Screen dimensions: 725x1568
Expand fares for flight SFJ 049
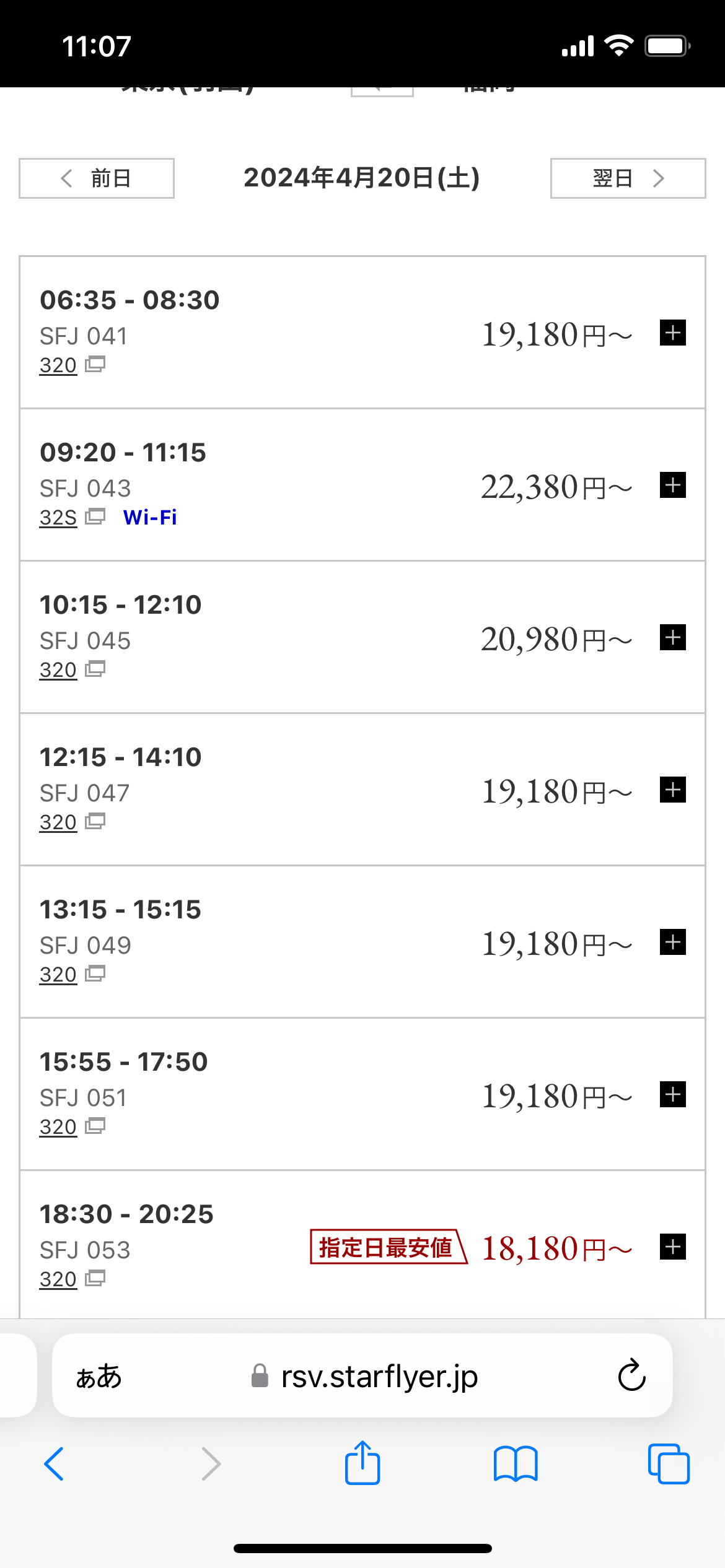pyautogui.click(x=673, y=943)
